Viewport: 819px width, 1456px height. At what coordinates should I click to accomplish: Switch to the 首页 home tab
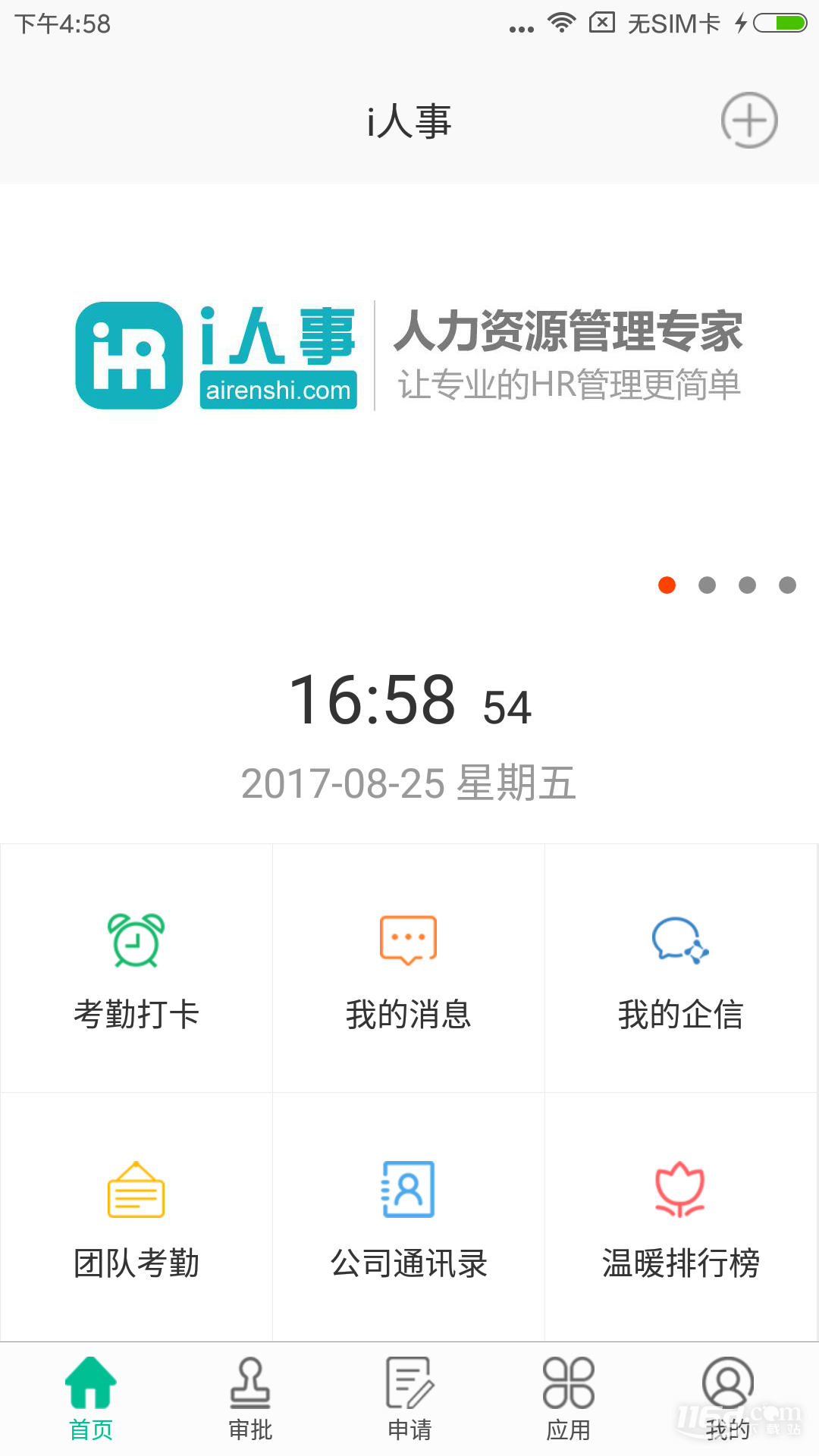(91, 1399)
